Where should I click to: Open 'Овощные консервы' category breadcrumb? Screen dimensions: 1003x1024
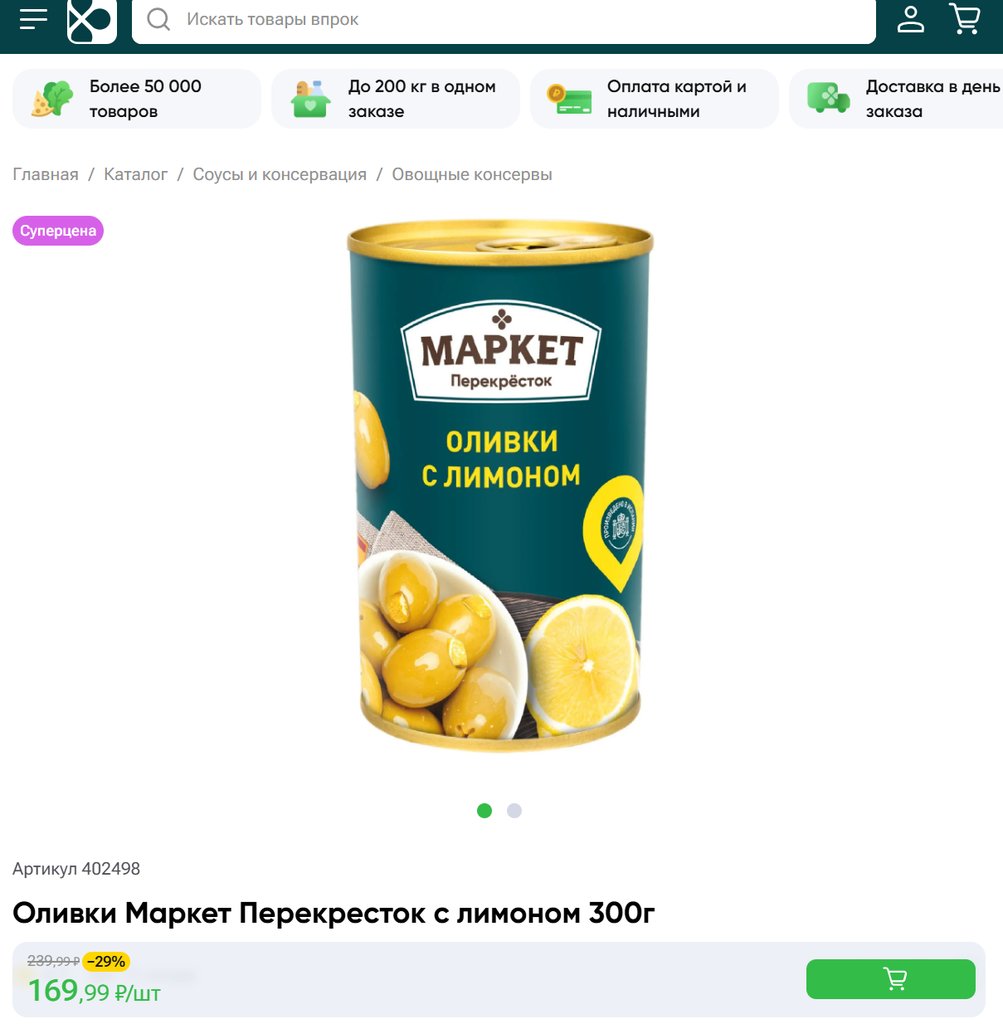(x=472, y=175)
